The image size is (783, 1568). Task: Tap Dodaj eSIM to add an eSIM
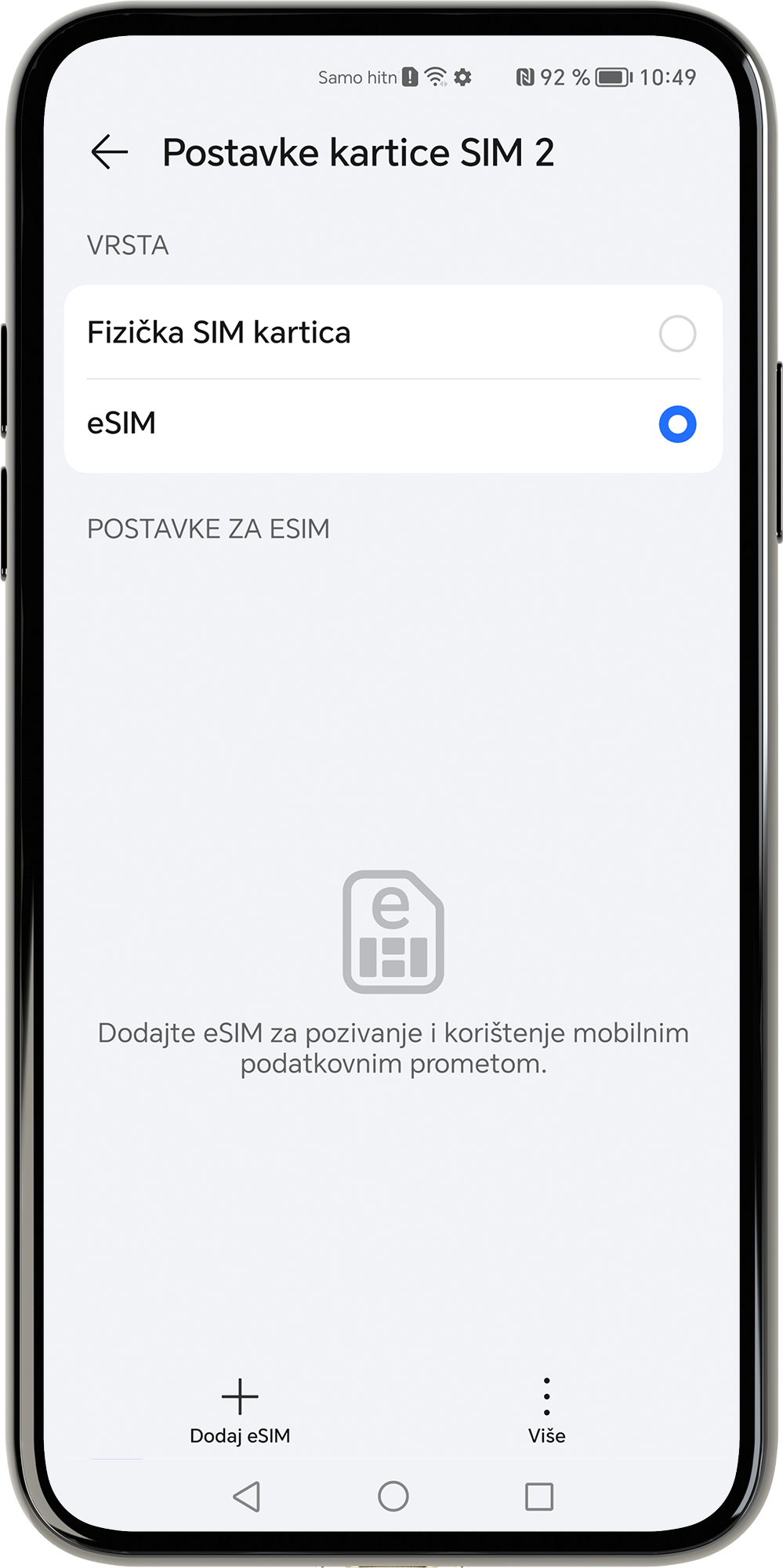(x=240, y=1410)
